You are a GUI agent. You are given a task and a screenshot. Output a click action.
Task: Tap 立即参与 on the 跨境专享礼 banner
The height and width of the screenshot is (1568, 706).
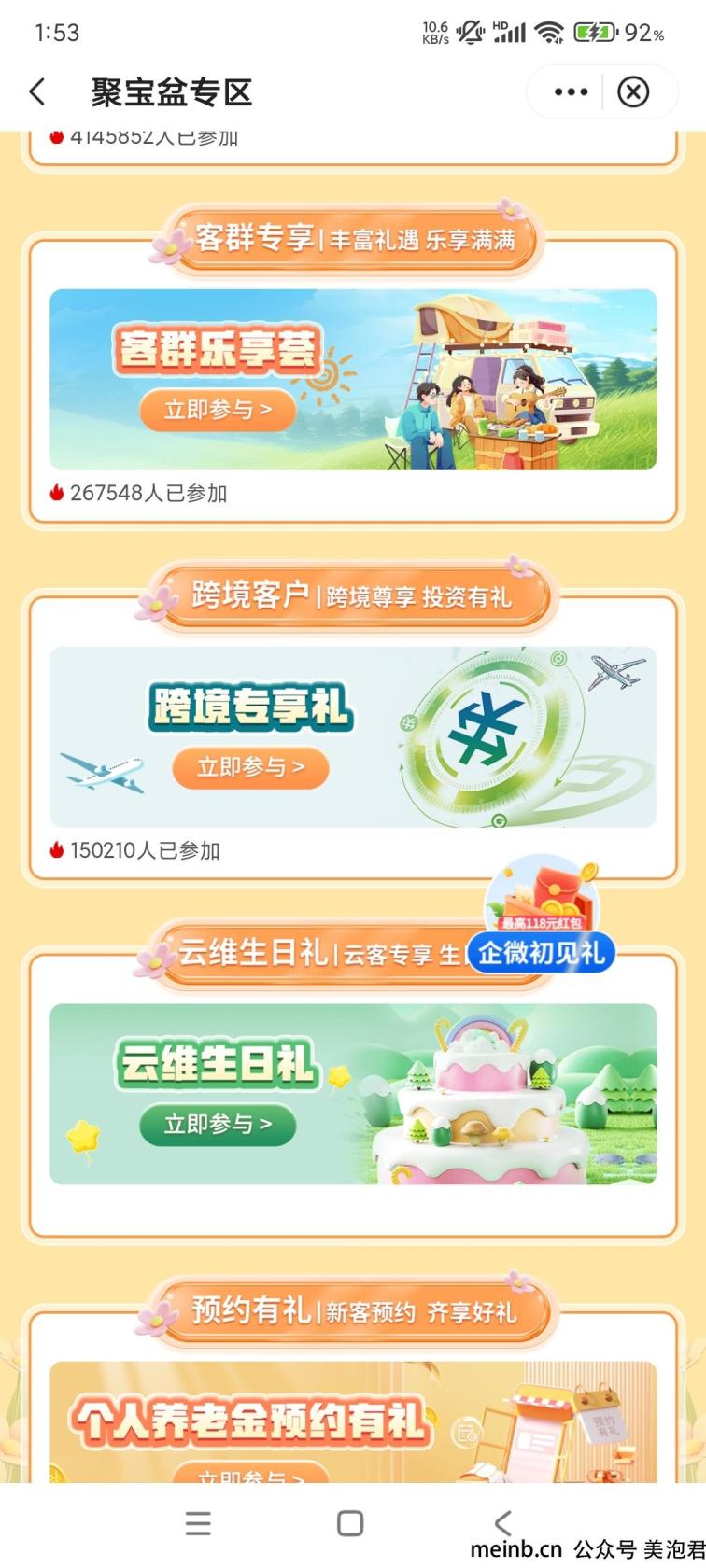pos(250,767)
